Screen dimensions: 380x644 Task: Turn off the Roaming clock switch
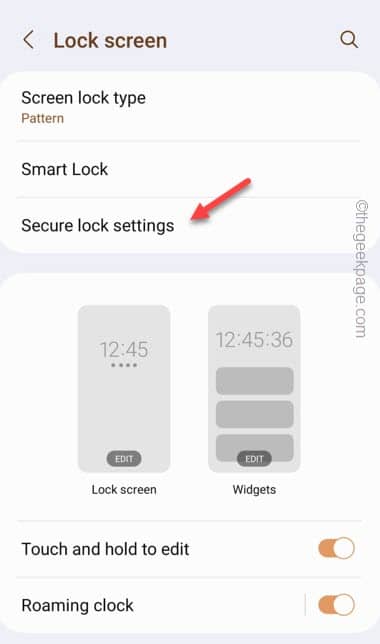[x=336, y=605]
